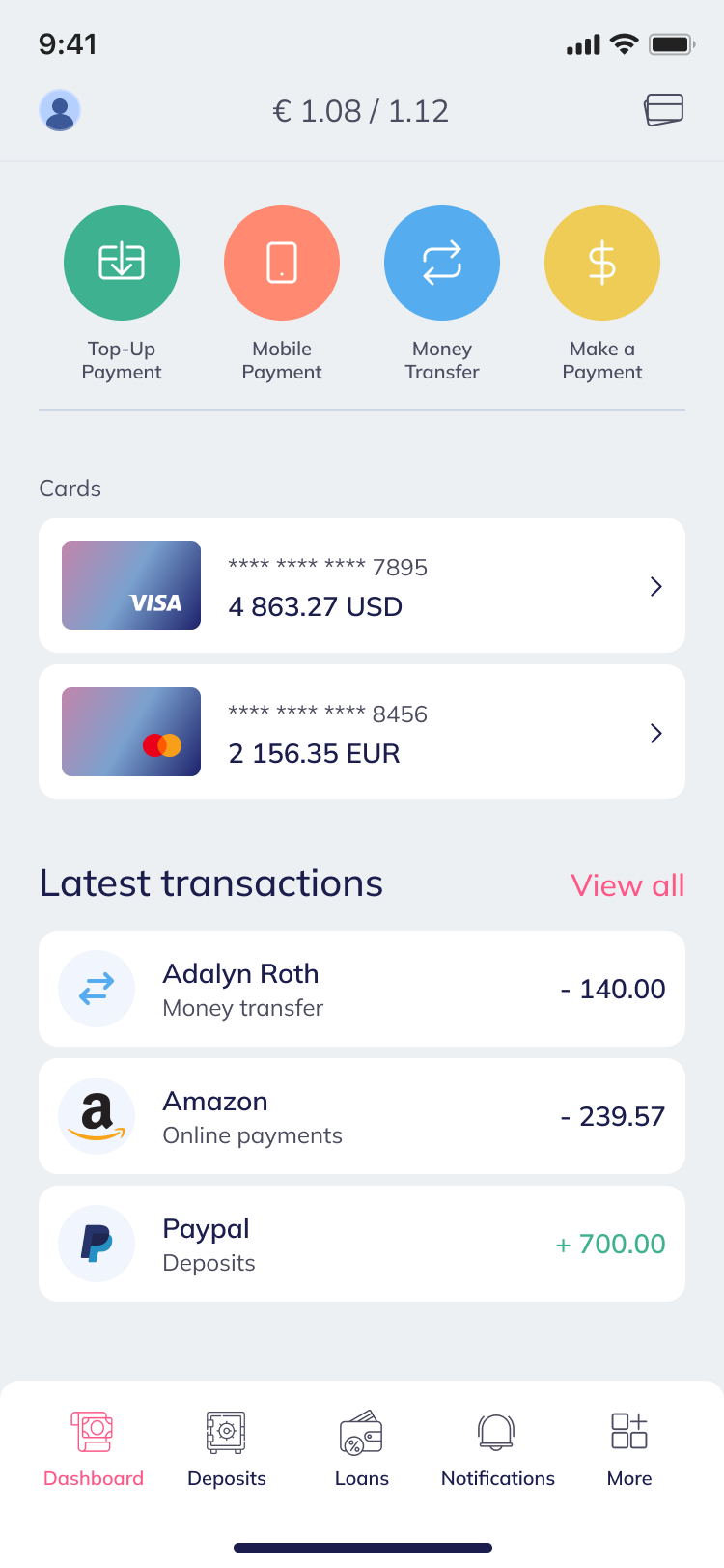The image size is (724, 1568).
Task: Switch to the Deposits tab
Action: click(x=226, y=1445)
